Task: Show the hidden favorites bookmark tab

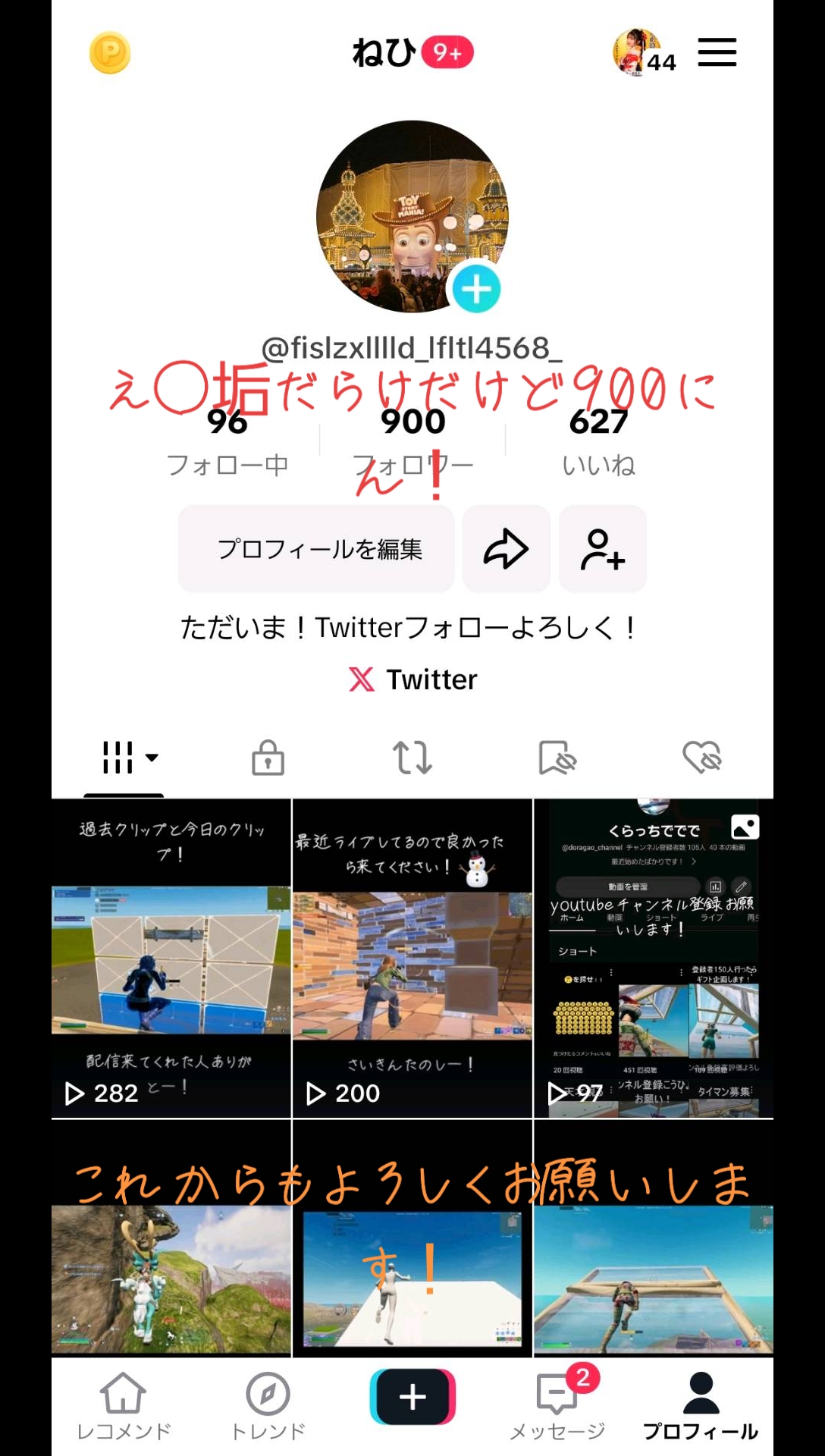Action: pos(557,758)
